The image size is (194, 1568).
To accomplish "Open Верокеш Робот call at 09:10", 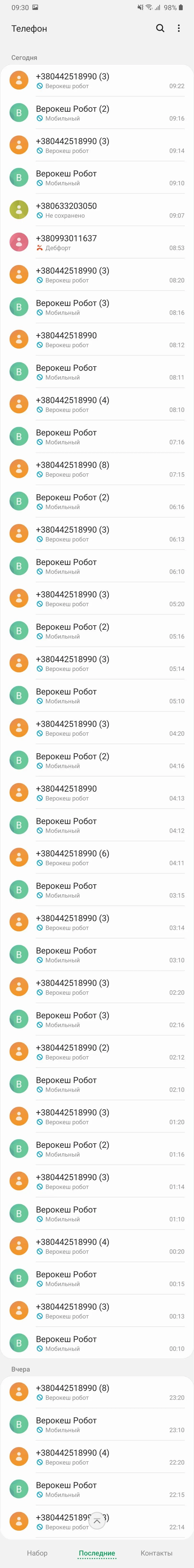I will (x=97, y=177).
